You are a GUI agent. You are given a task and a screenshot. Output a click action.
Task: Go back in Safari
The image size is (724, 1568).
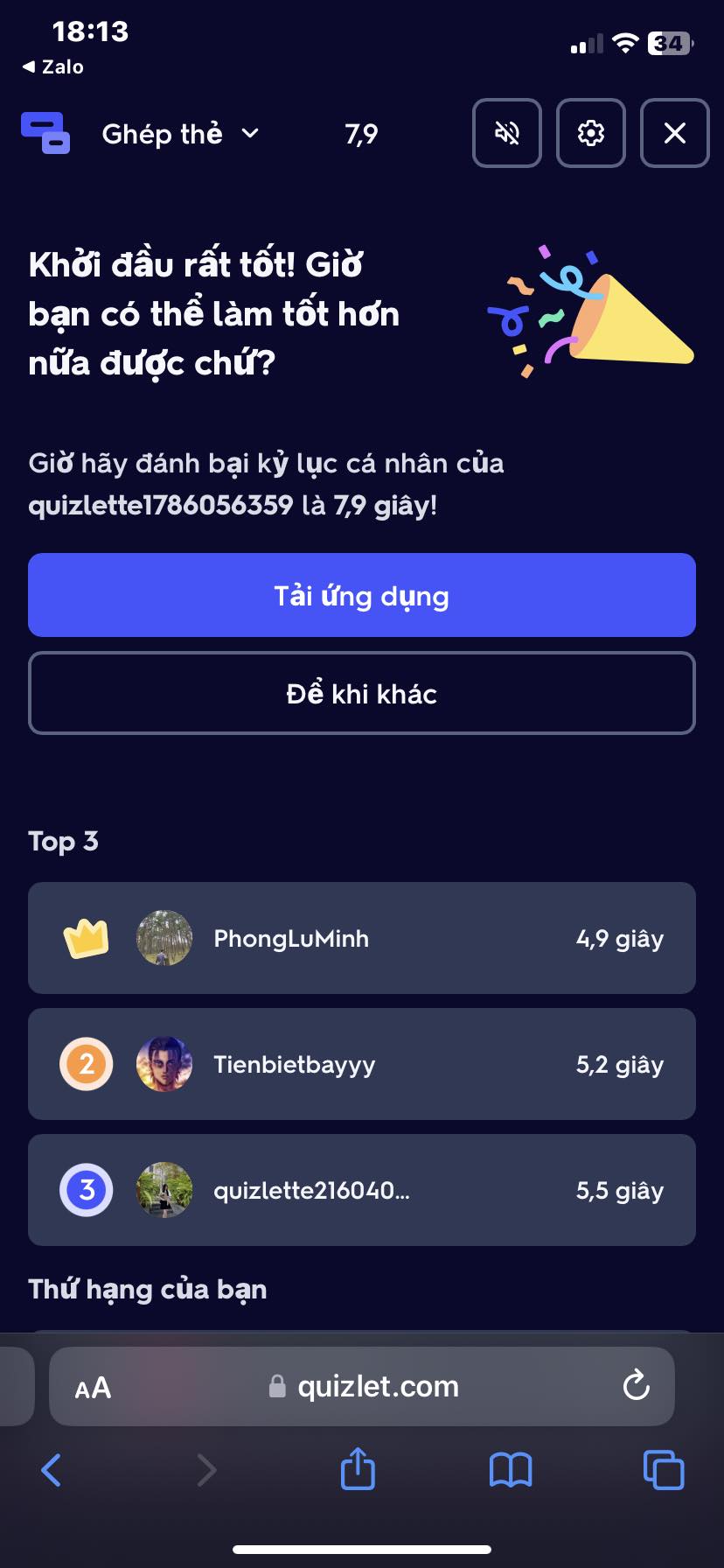(x=52, y=1470)
